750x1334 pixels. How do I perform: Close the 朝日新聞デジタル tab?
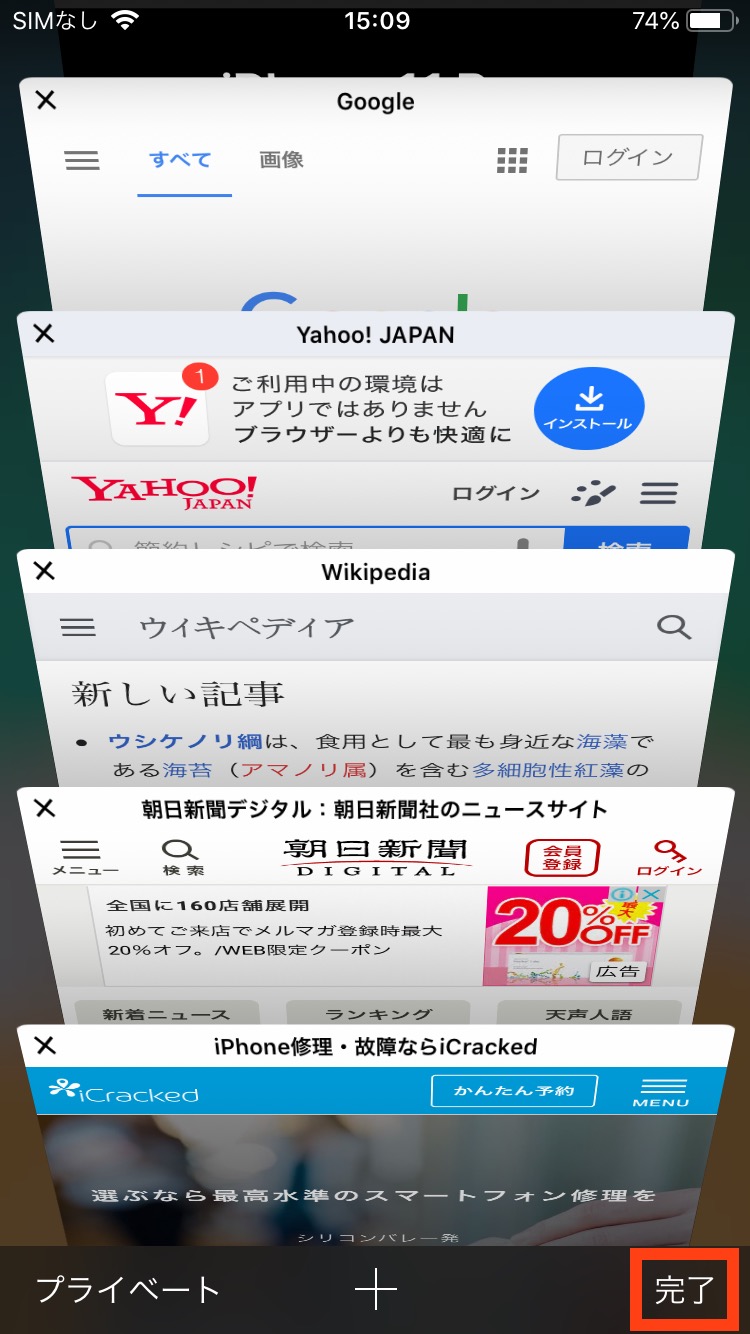point(44,808)
